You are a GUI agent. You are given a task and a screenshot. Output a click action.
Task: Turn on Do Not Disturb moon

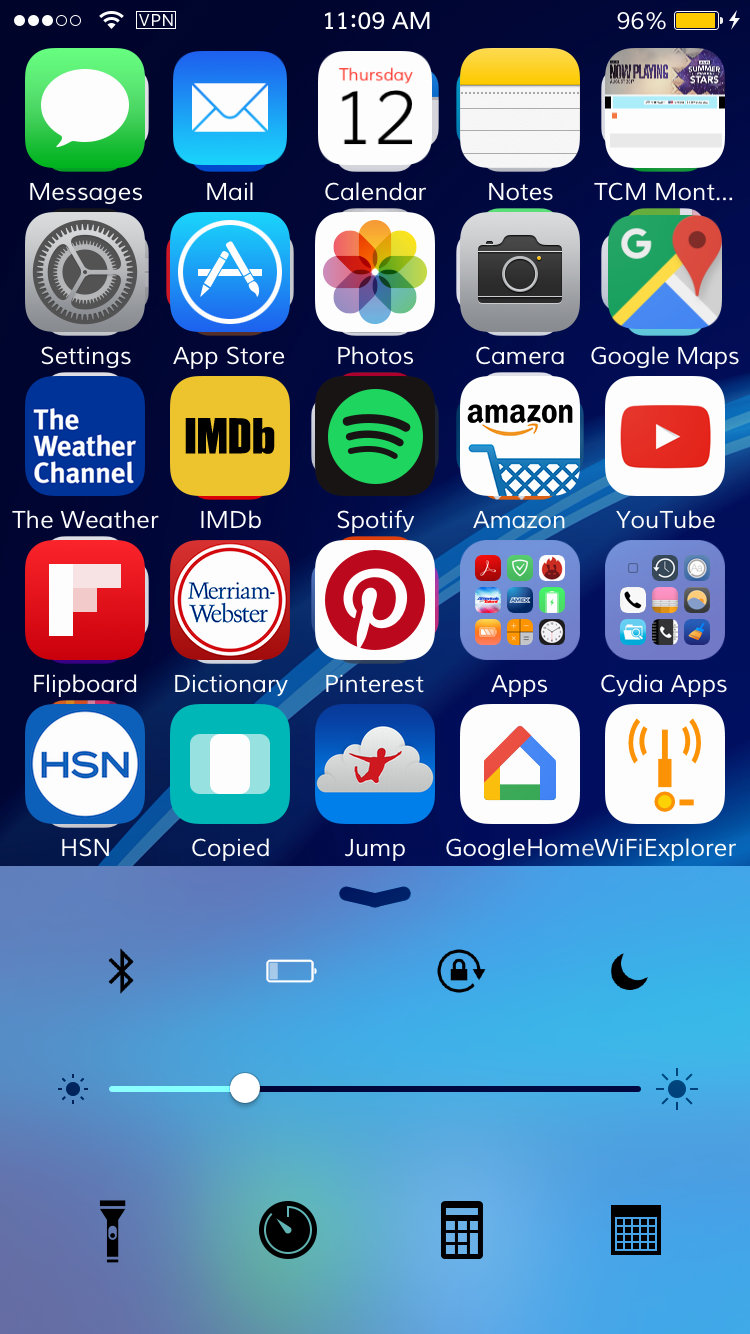pos(629,971)
